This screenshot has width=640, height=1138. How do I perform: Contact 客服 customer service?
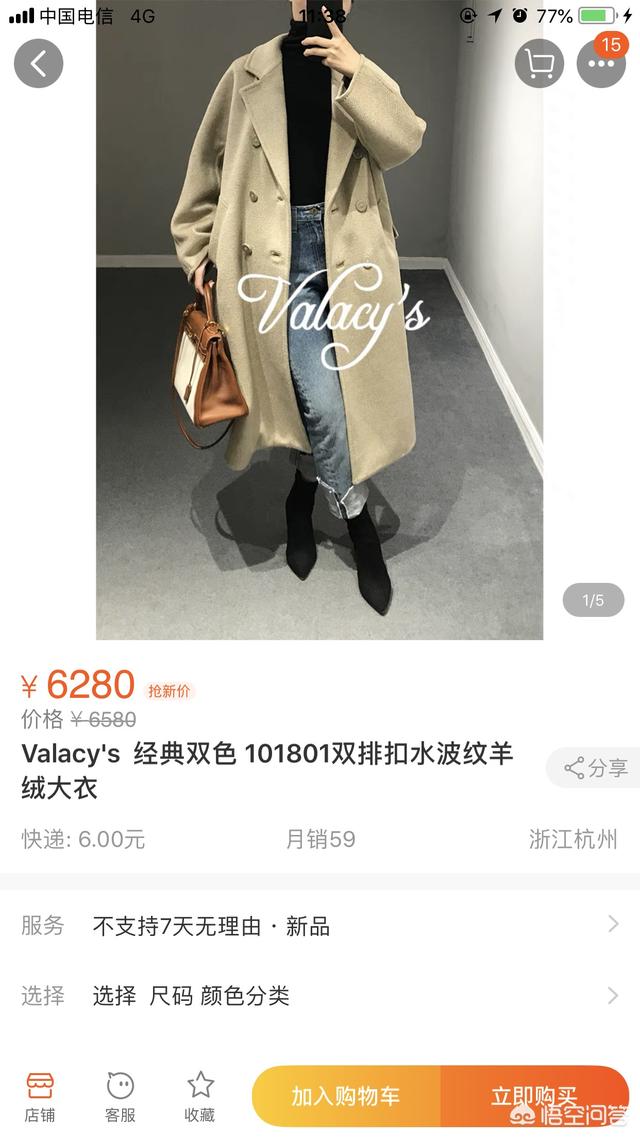[120, 1097]
